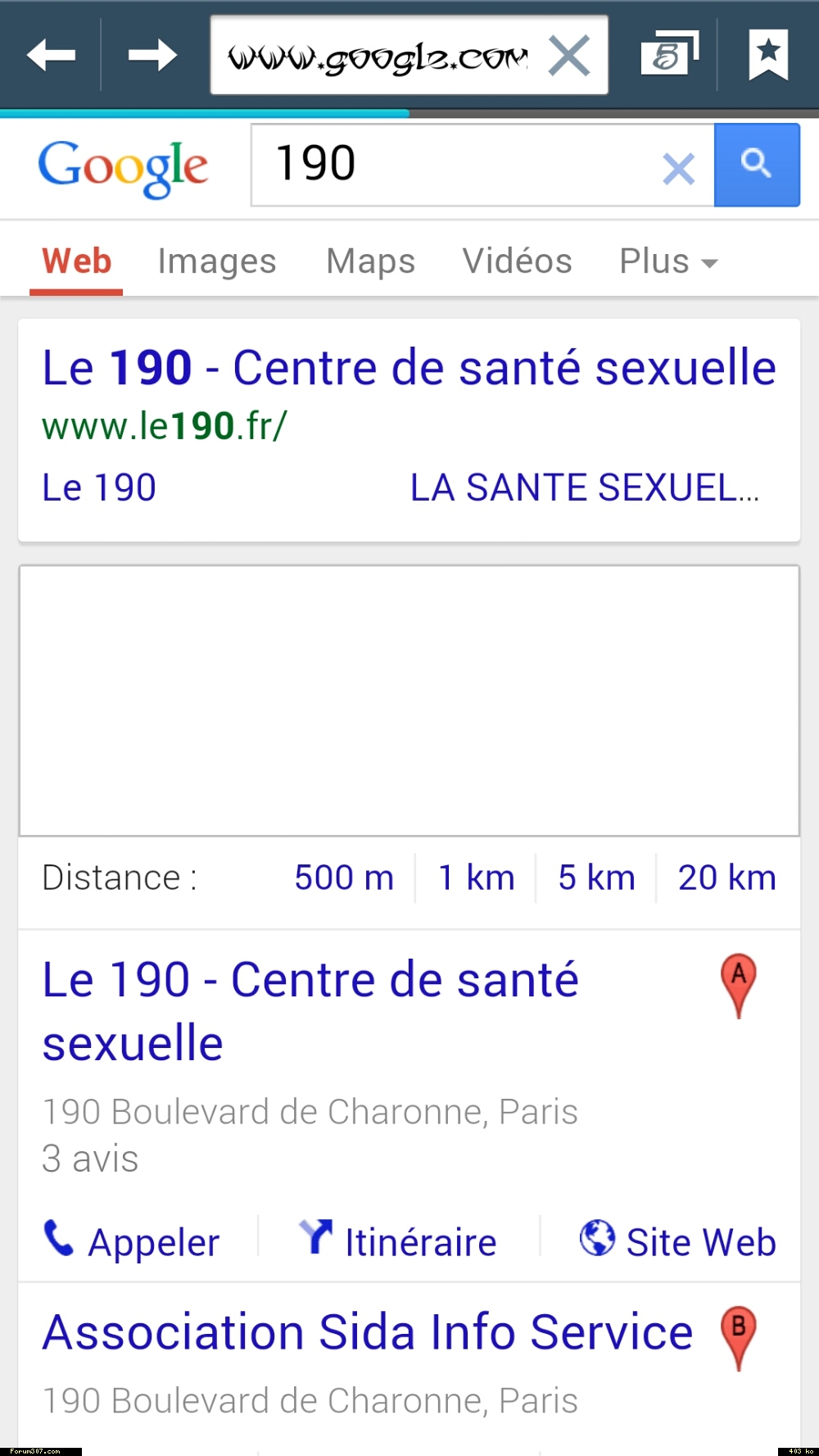Screen dimensions: 819x1456
Task: Stop loading via the address bar X
Action: (569, 57)
